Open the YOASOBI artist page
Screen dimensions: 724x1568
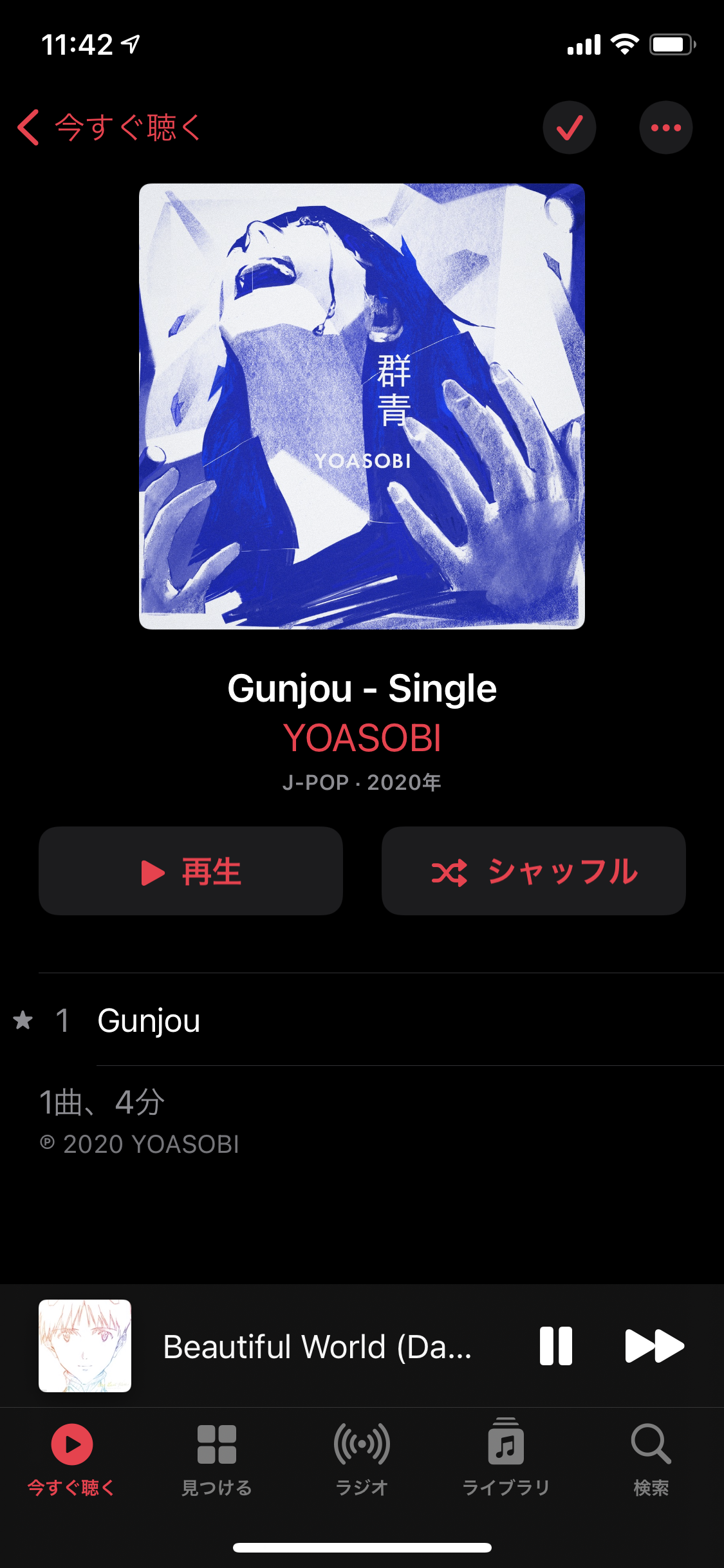click(362, 738)
